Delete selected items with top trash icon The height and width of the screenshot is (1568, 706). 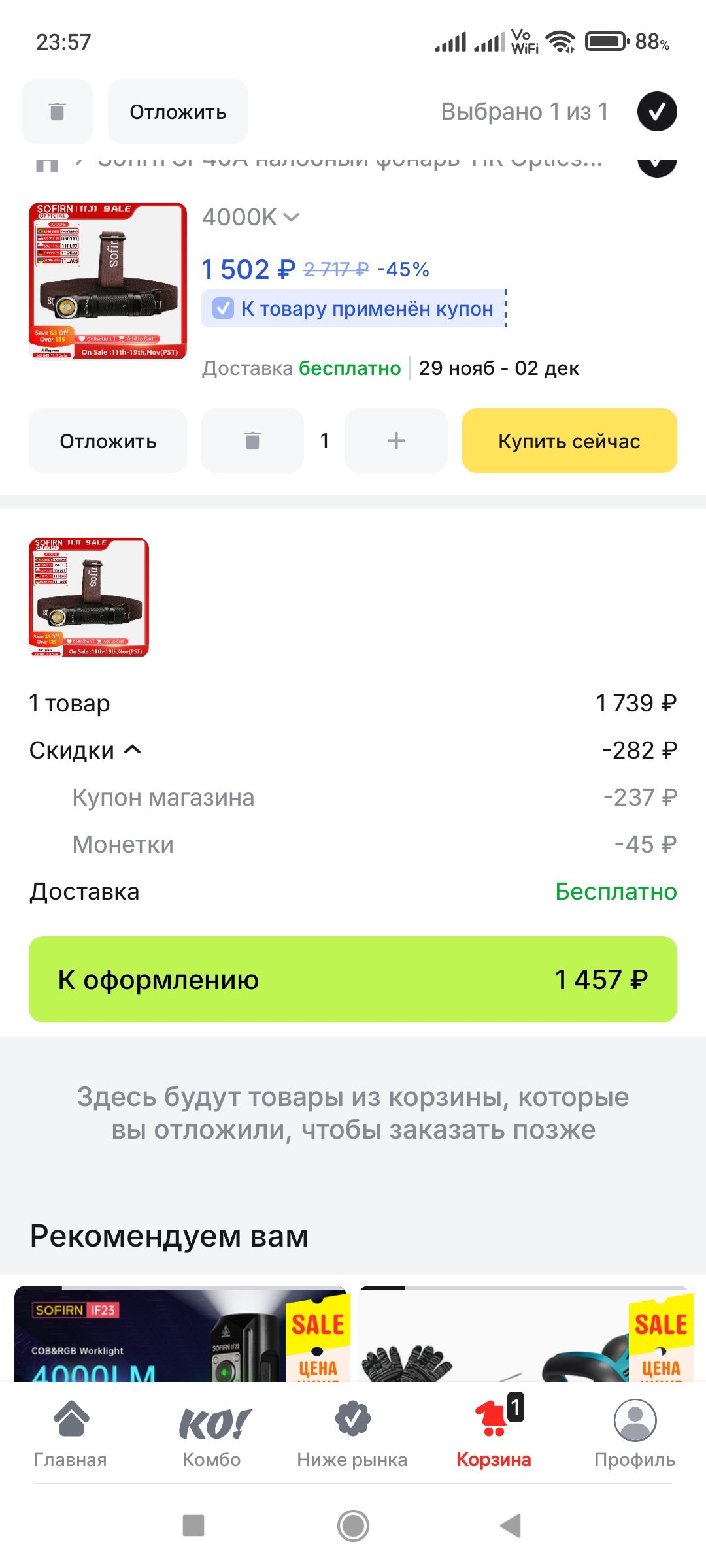pos(58,112)
